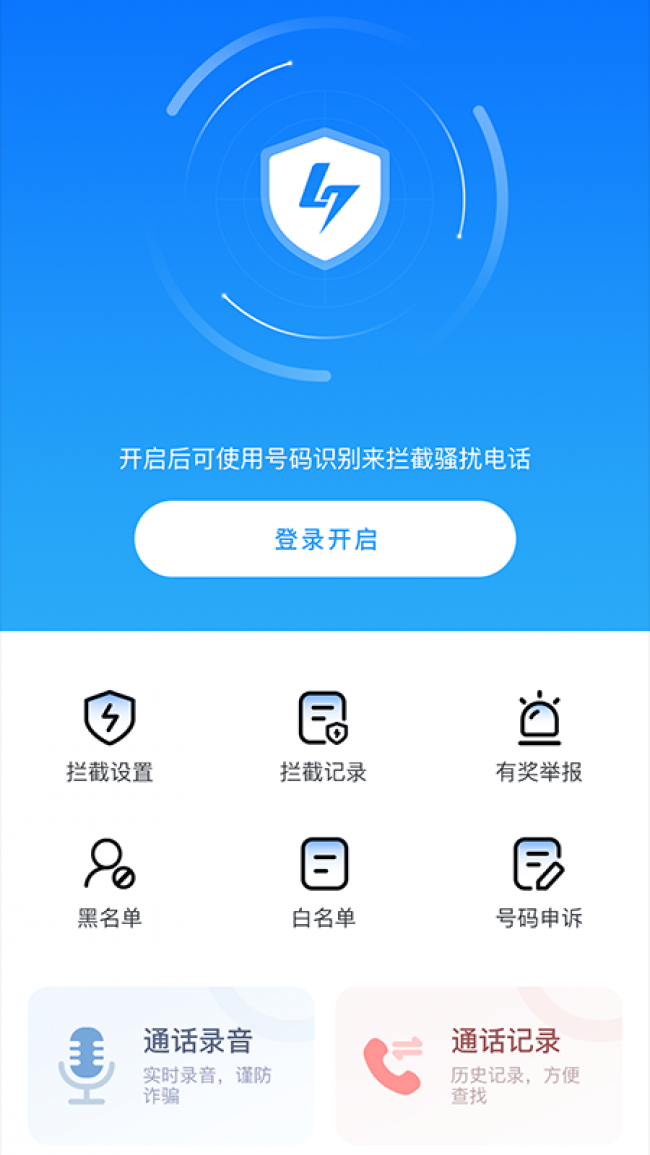Open the 通话记录 card
650x1155 pixels.
click(478, 1065)
